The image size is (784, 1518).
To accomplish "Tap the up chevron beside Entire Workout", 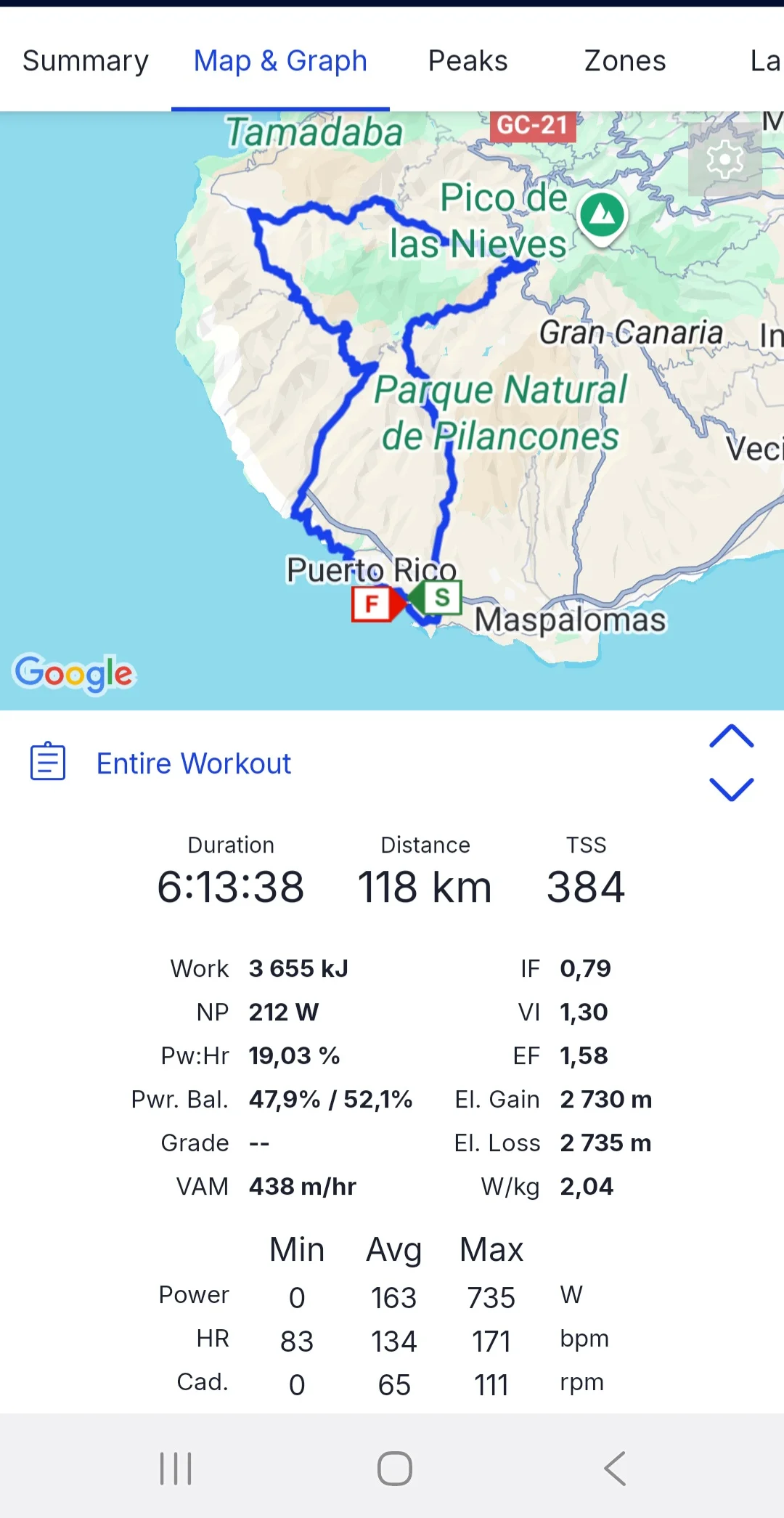I will (x=731, y=736).
